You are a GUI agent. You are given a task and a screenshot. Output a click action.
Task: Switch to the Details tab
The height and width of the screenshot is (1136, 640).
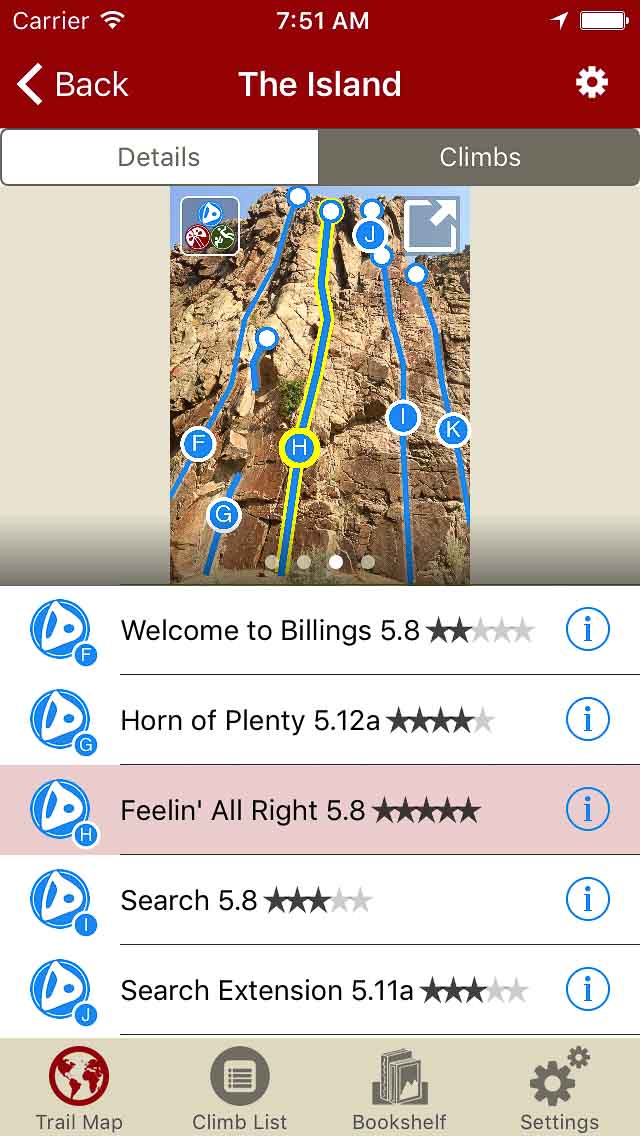(160, 157)
